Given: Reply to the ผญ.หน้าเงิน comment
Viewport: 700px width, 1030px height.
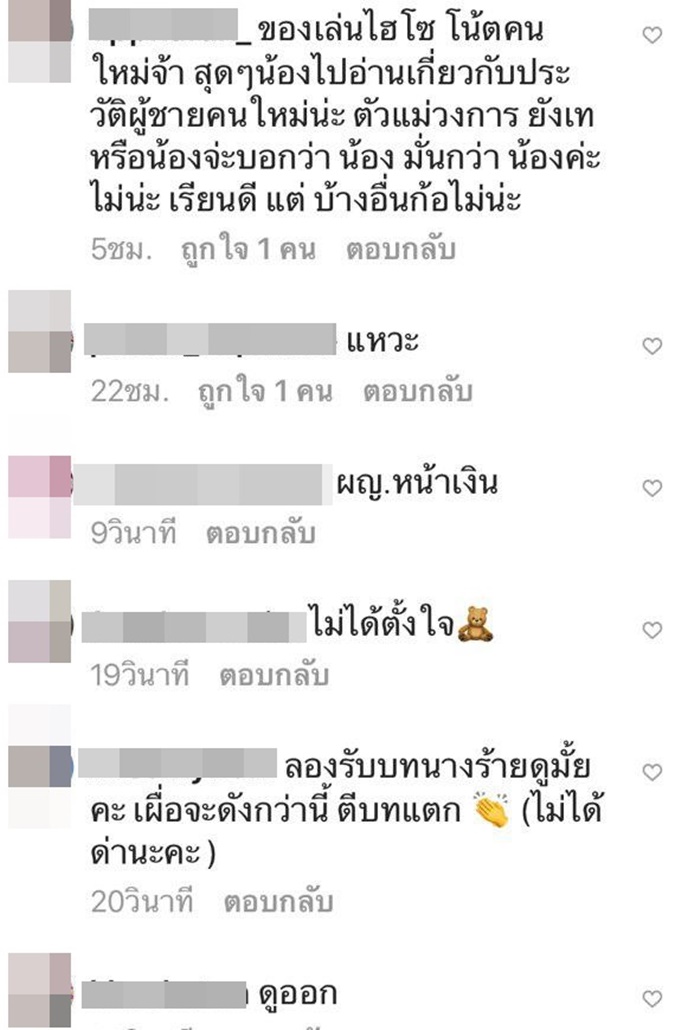Looking at the screenshot, I should [x=260, y=534].
